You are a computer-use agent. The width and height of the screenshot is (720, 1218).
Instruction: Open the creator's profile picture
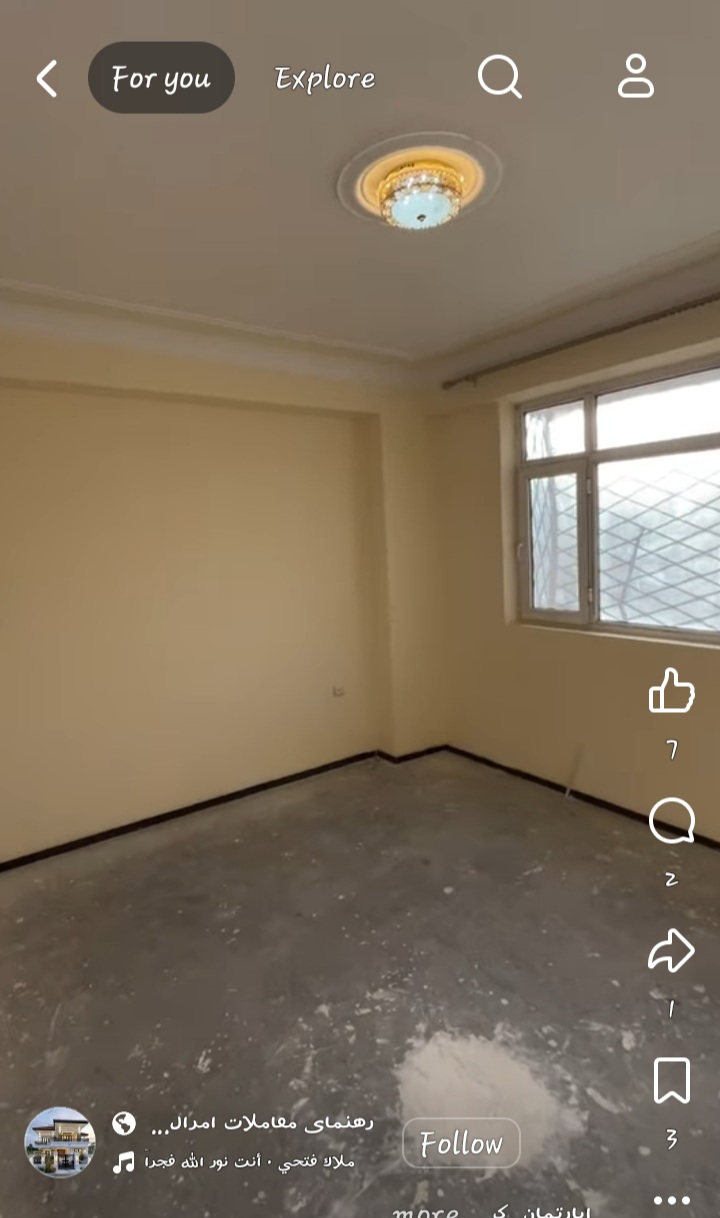click(60, 1142)
